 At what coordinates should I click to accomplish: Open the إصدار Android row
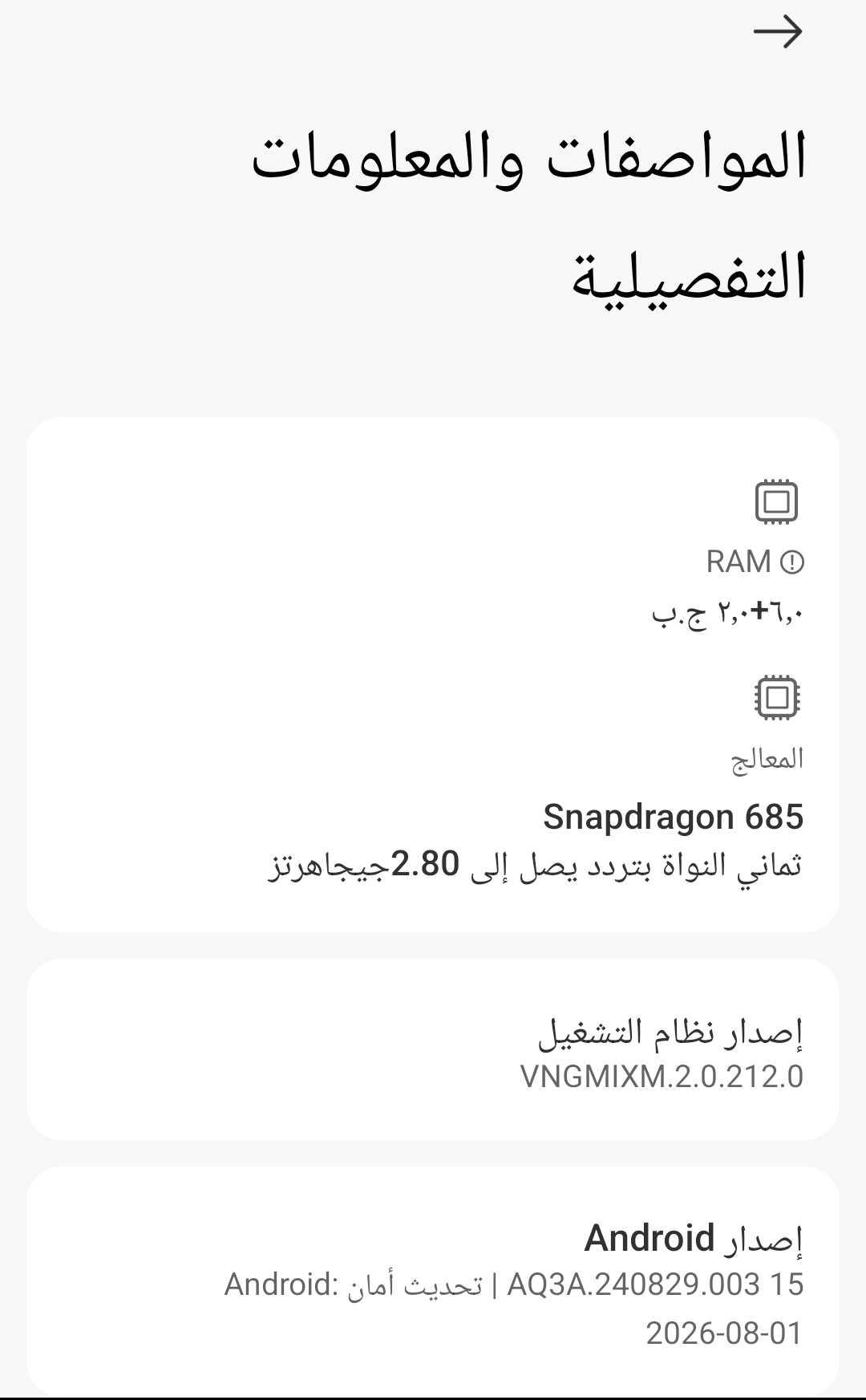point(433,1282)
